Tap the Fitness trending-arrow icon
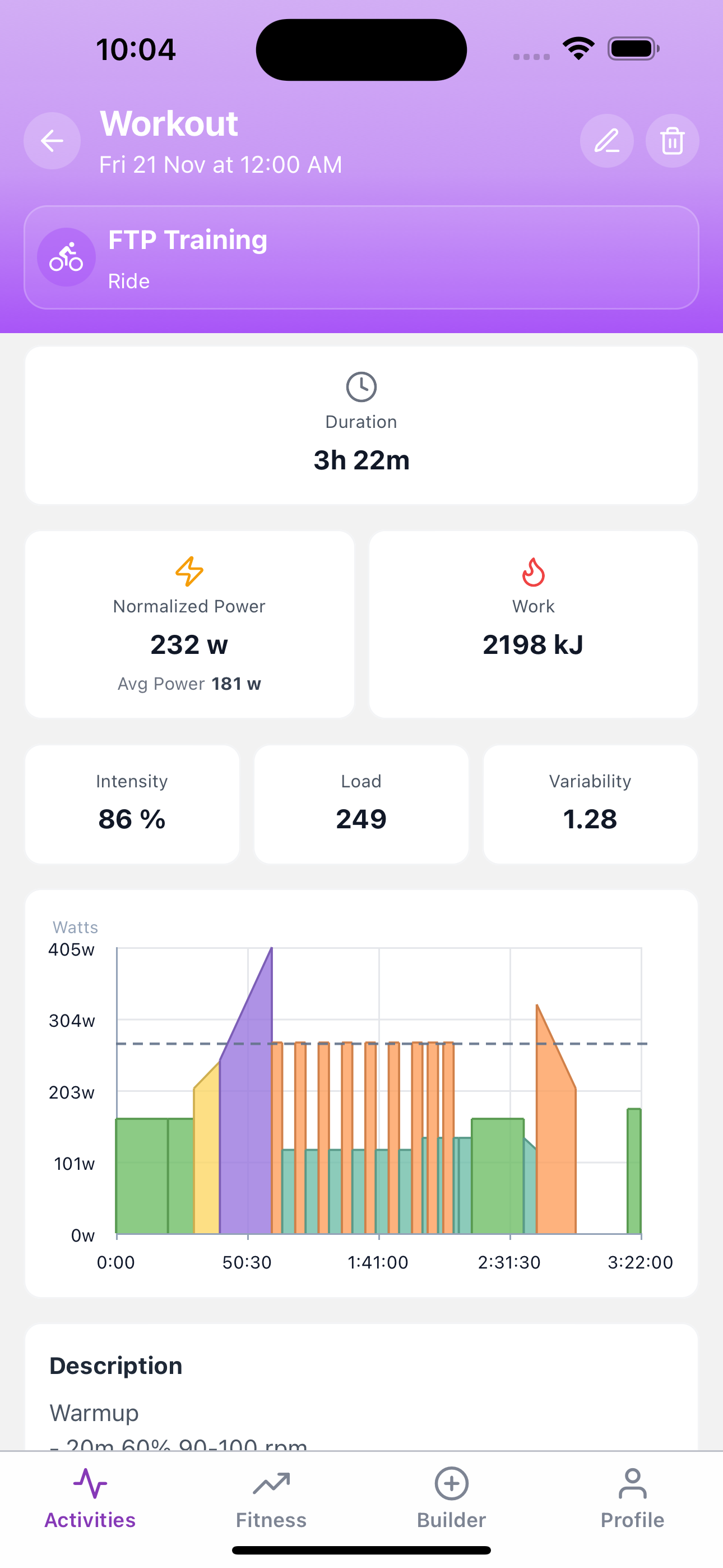 pos(271,1484)
